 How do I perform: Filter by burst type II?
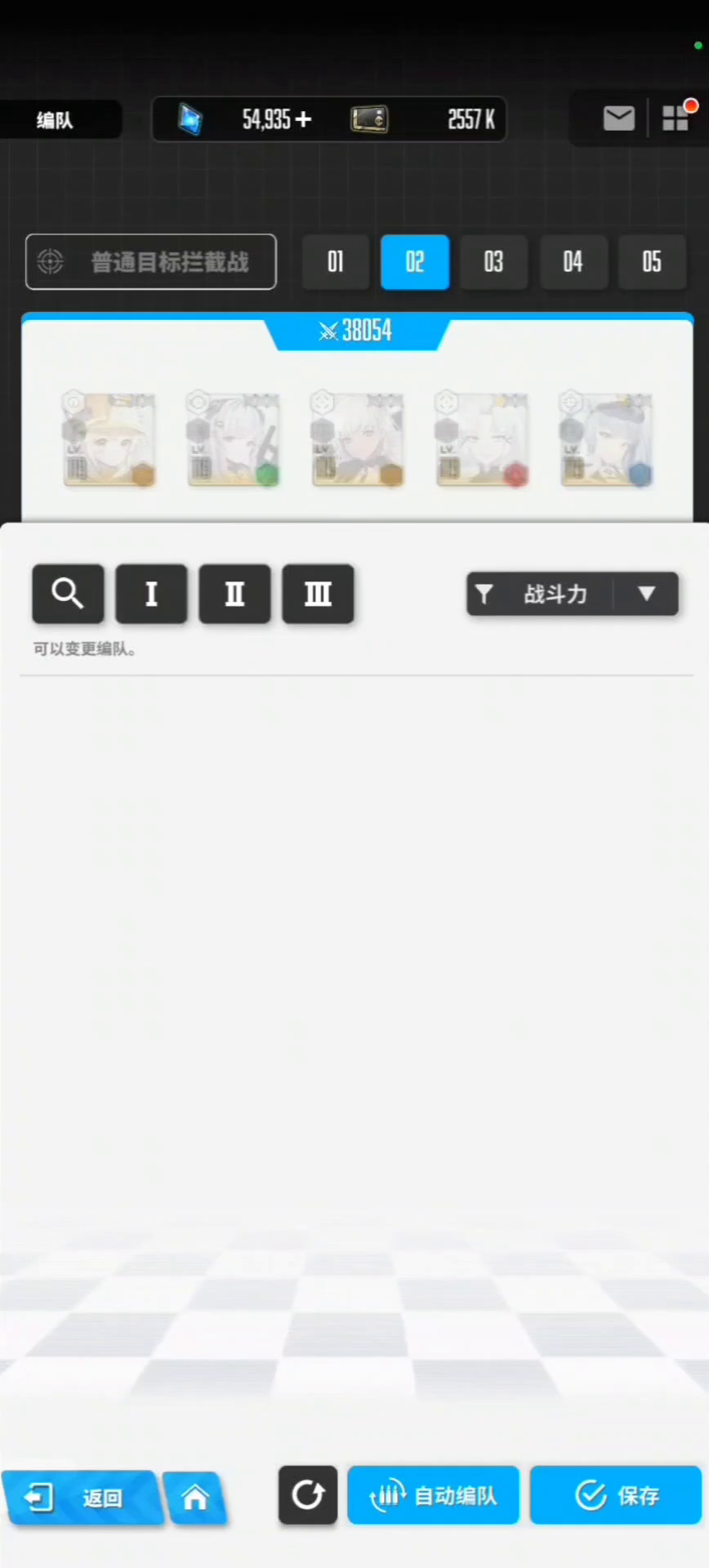[234, 594]
